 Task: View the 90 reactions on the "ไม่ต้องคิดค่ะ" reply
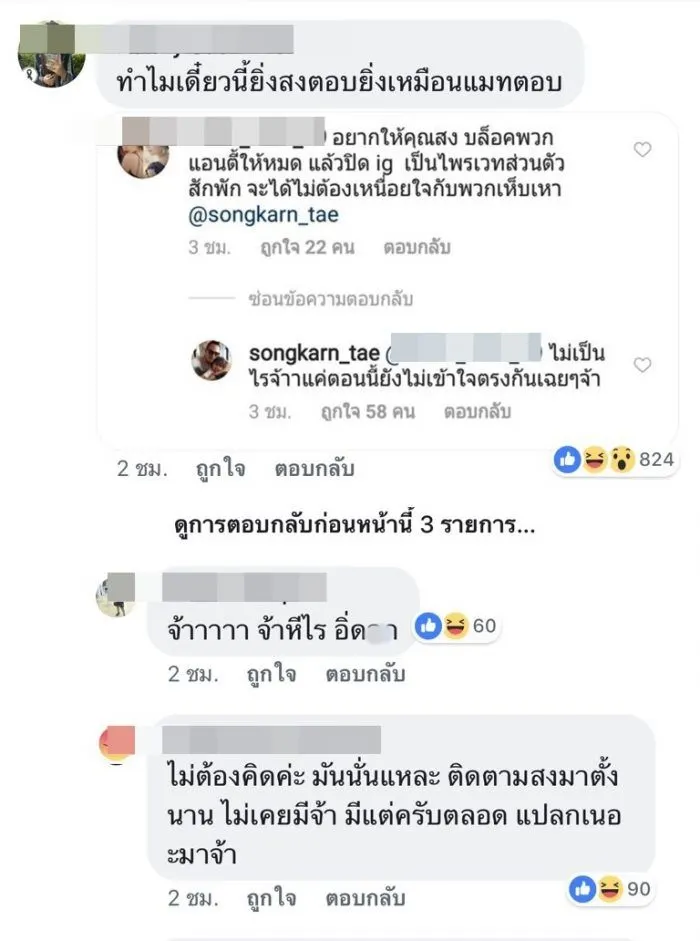pyautogui.click(x=623, y=886)
